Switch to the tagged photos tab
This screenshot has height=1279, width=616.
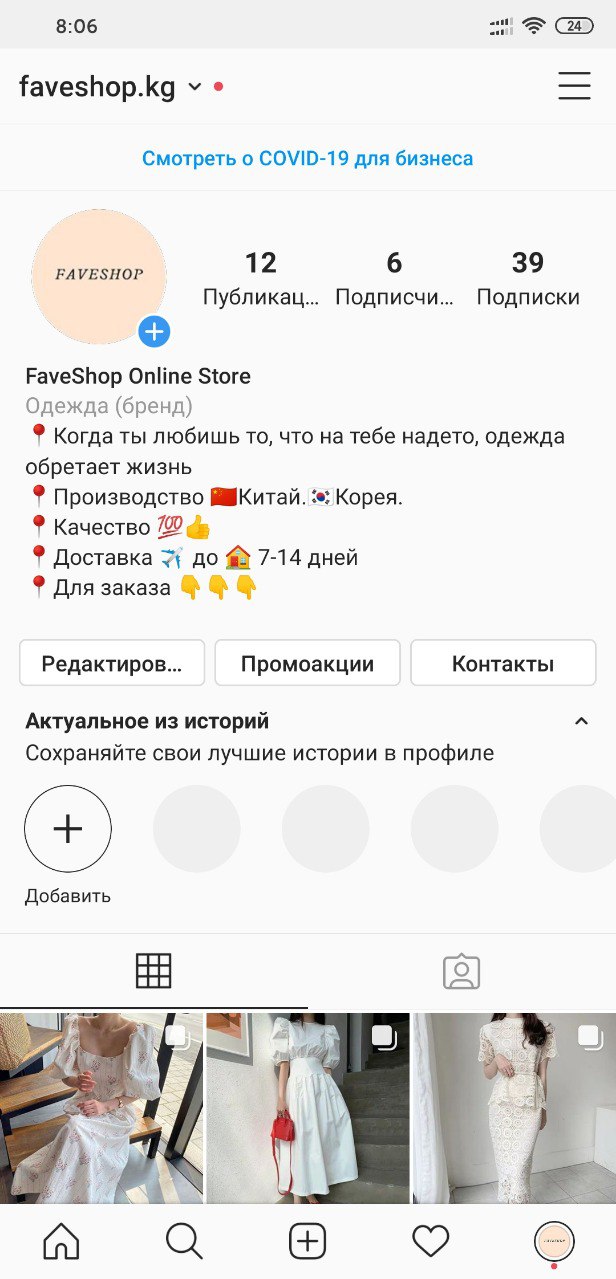[x=462, y=971]
